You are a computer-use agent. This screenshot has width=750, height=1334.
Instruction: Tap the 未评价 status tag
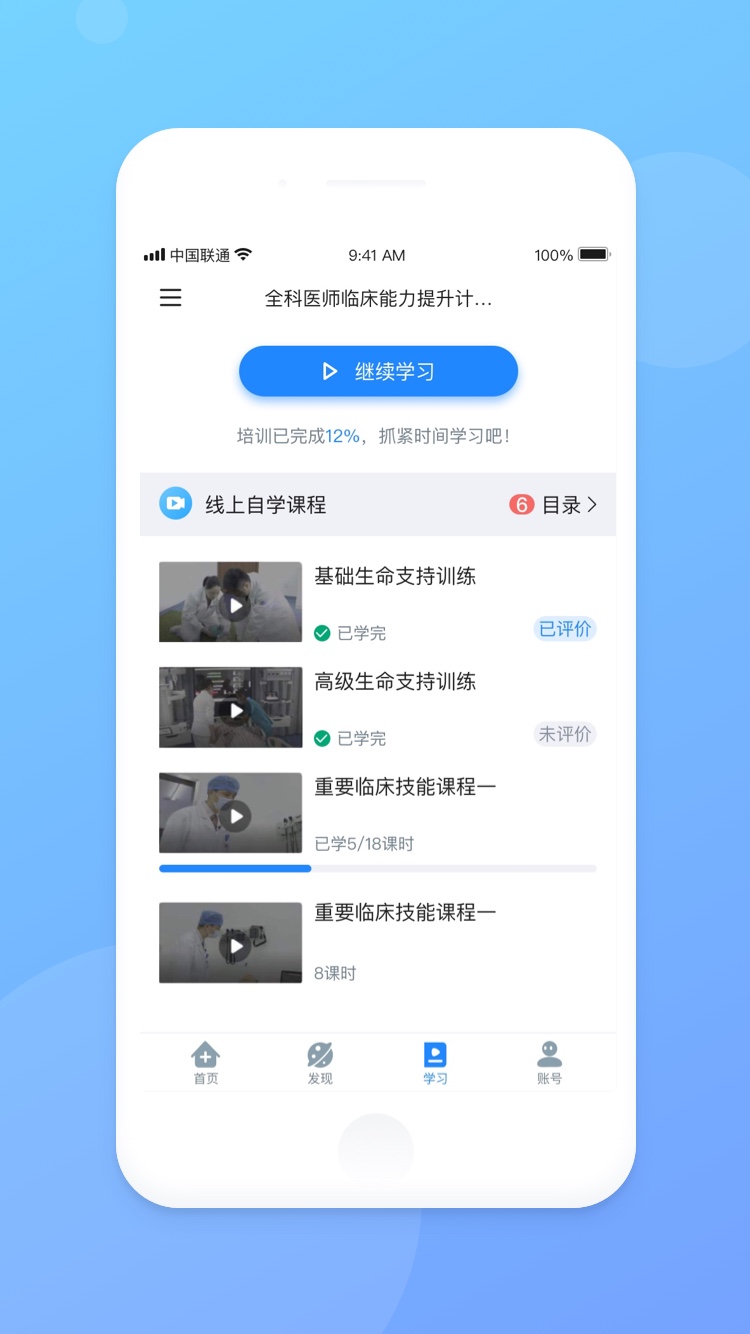click(x=564, y=734)
